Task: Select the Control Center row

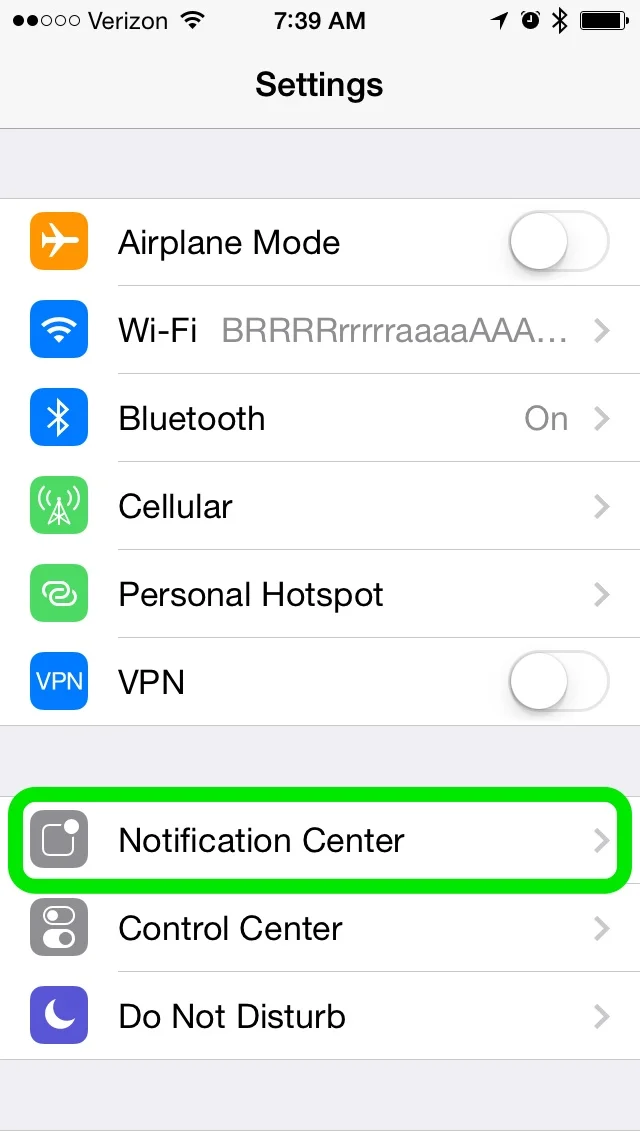Action: click(x=320, y=928)
